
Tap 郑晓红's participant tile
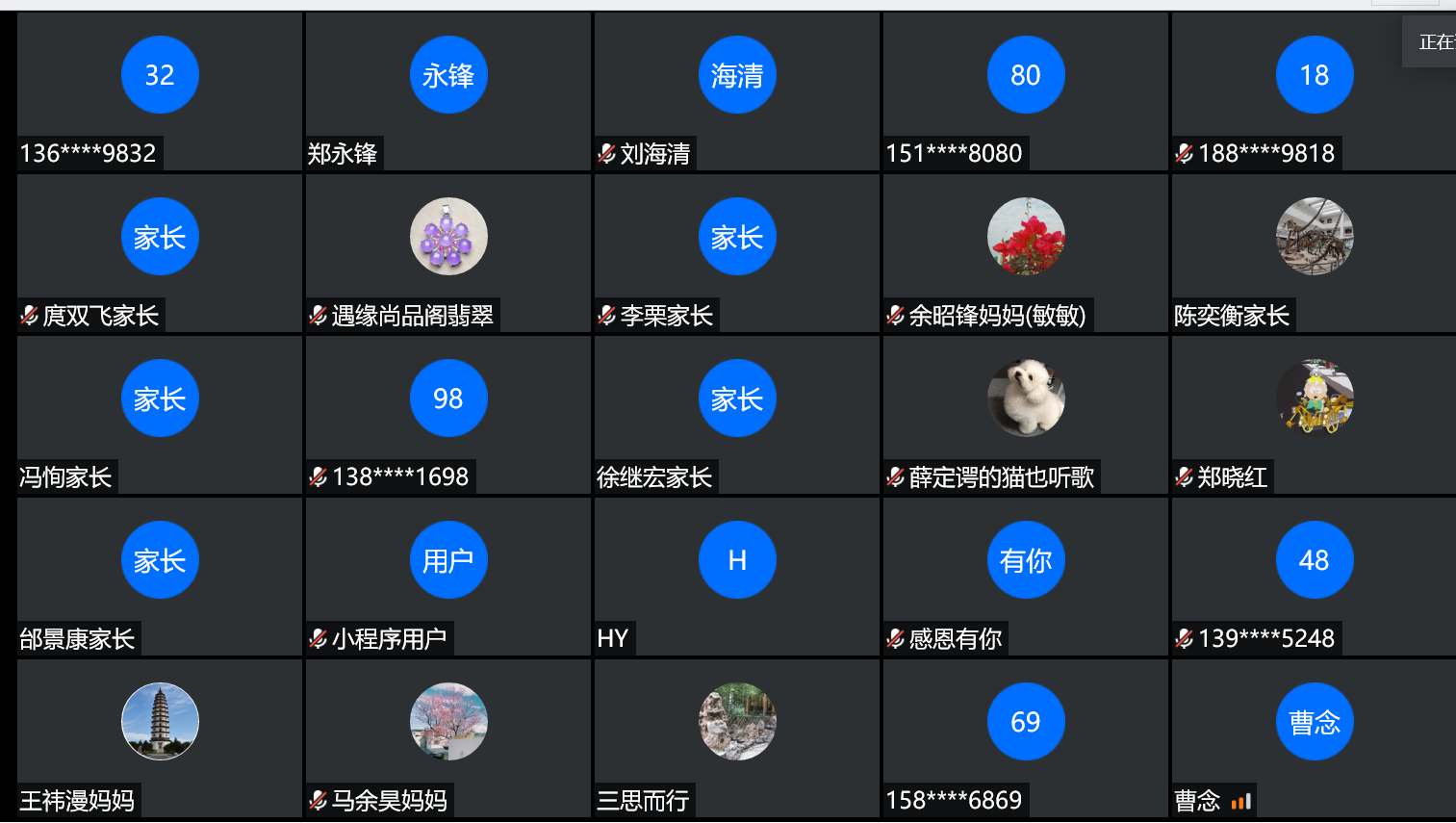coord(1315,415)
